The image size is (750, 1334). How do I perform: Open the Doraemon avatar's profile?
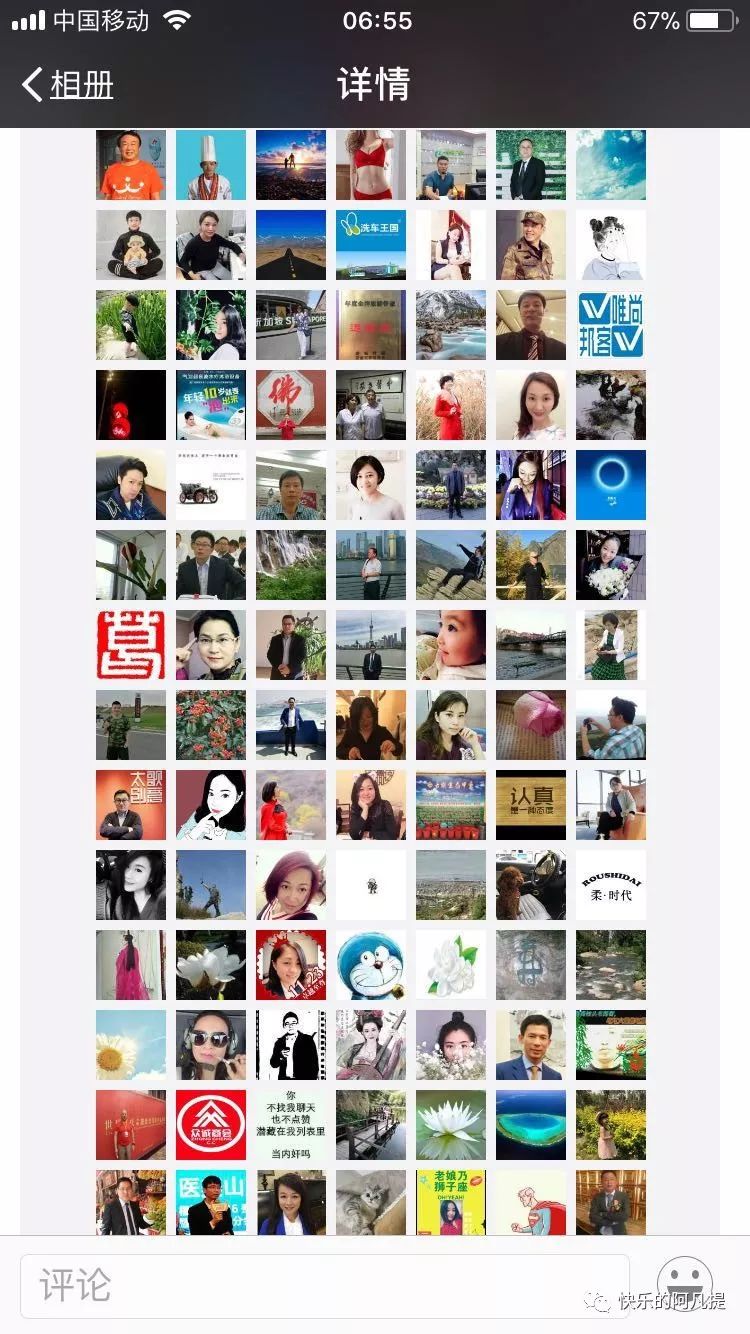point(371,965)
